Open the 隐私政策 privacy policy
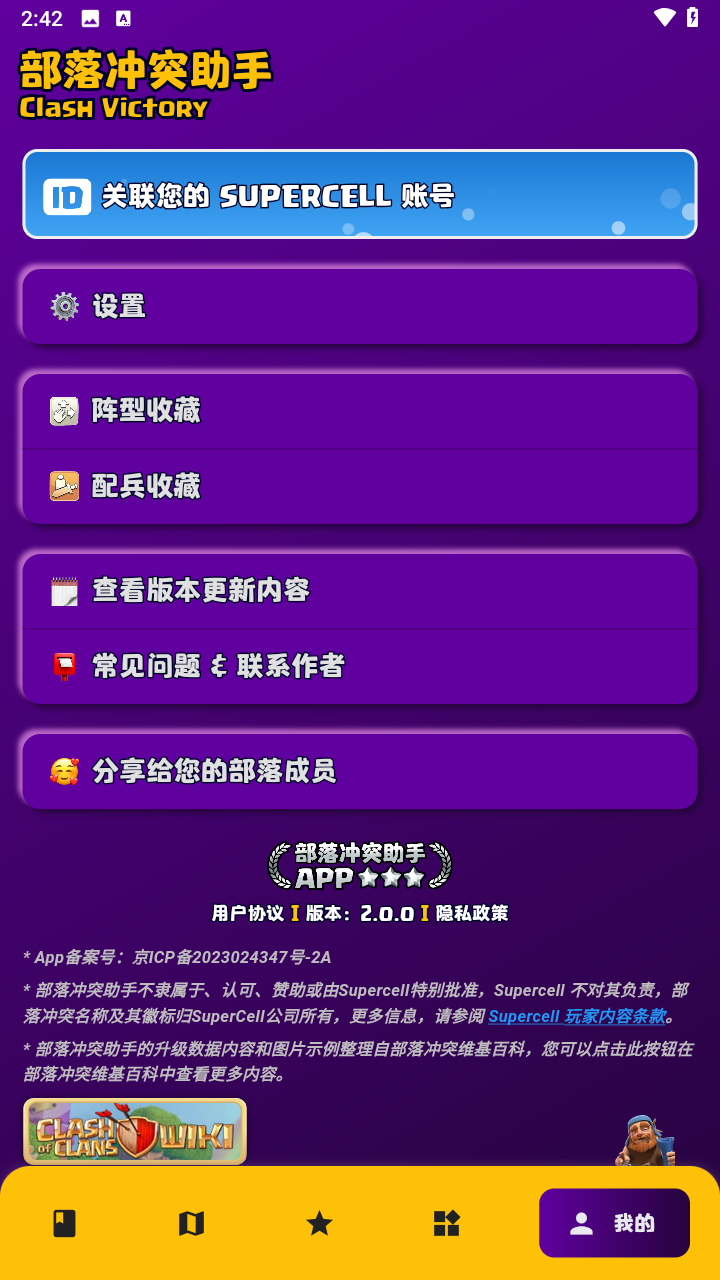Screen dimensions: 720x1280 coord(472,913)
